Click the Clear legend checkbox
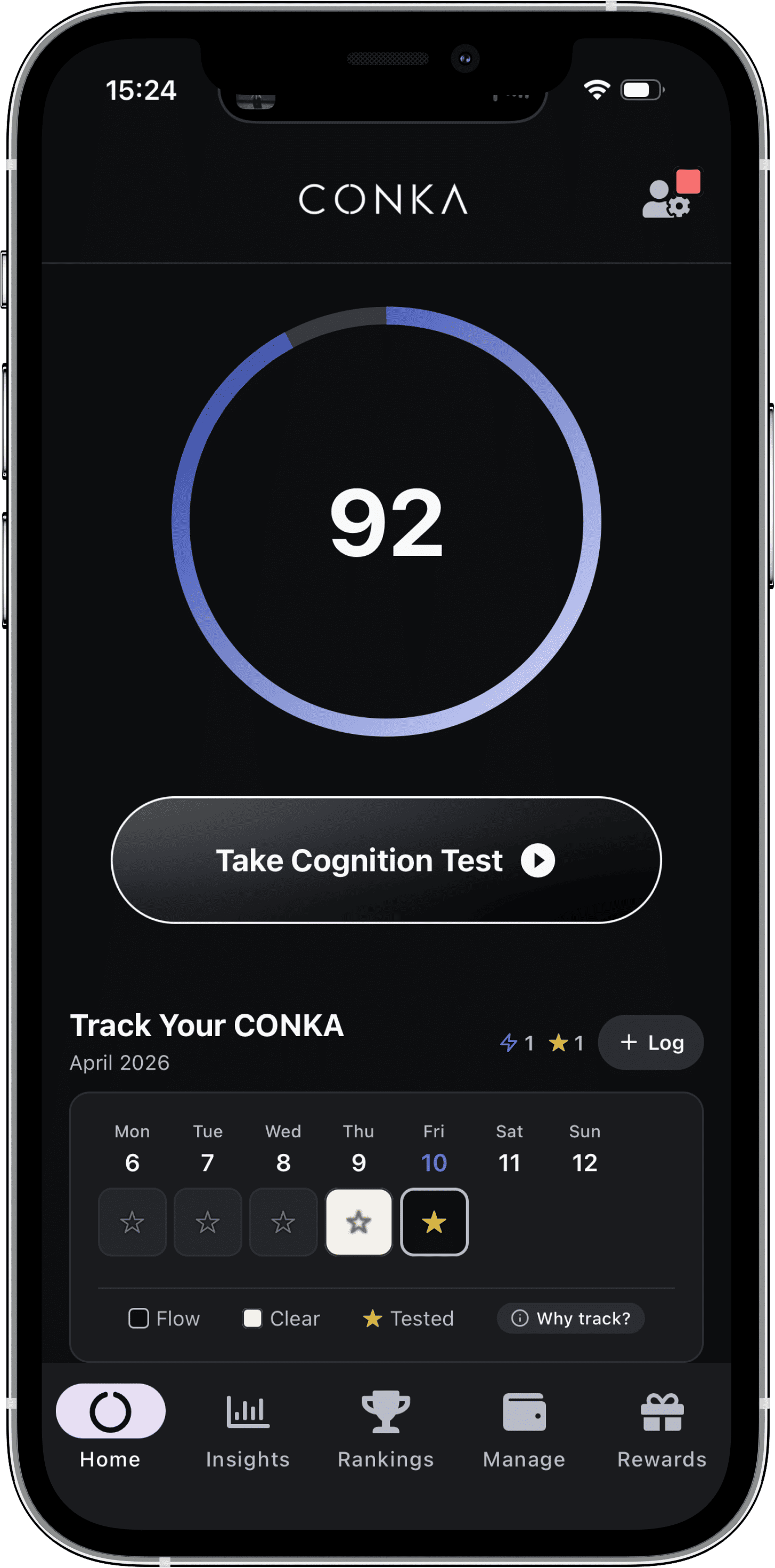 pyautogui.click(x=253, y=1319)
